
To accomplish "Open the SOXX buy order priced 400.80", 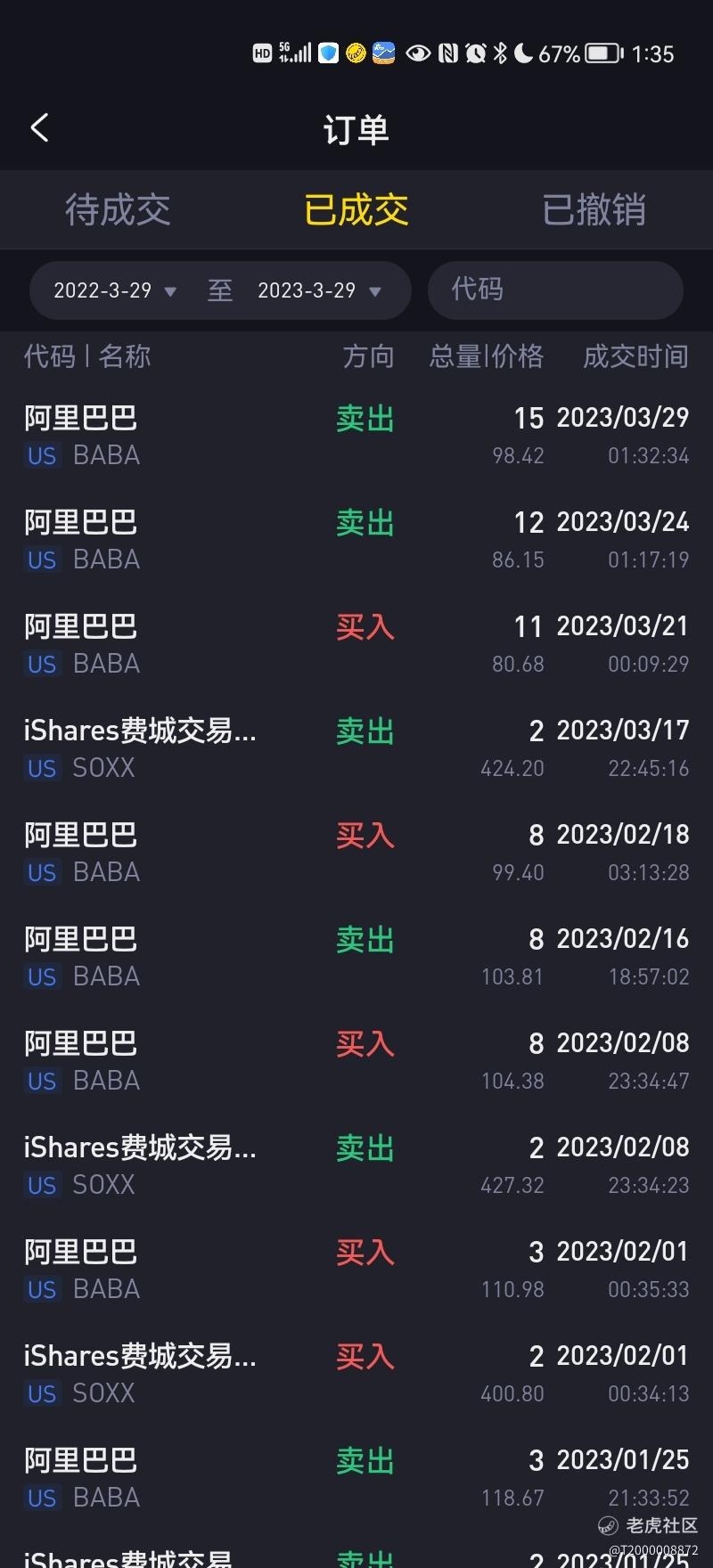I will [356, 1374].
